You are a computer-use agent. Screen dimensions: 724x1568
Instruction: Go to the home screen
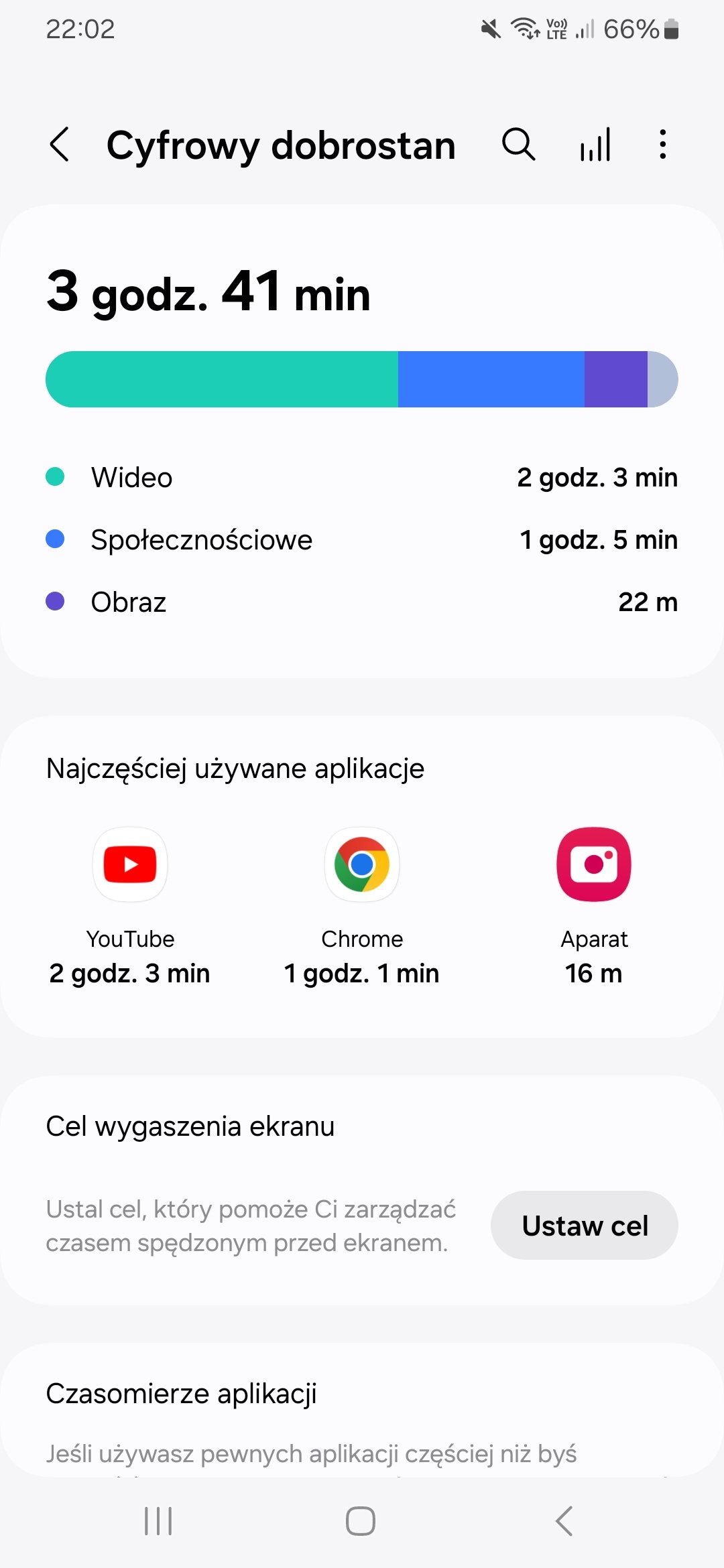(x=361, y=1521)
